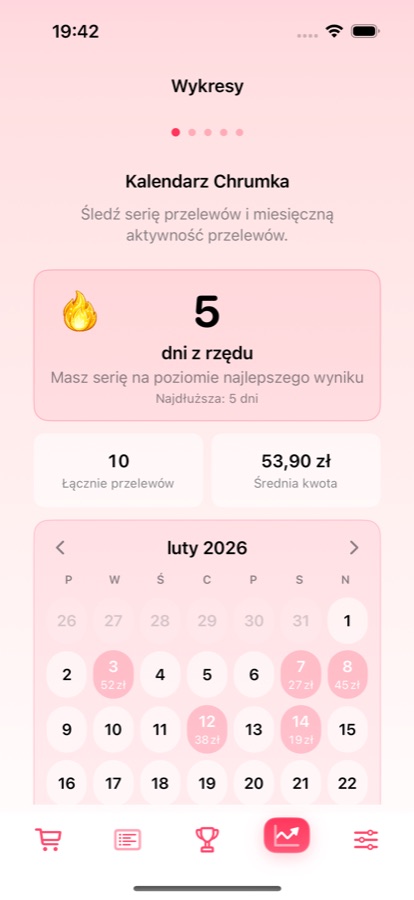Switch to the list tab
Image resolution: width=414 pixels, height=900 pixels.
pyautogui.click(x=127, y=839)
